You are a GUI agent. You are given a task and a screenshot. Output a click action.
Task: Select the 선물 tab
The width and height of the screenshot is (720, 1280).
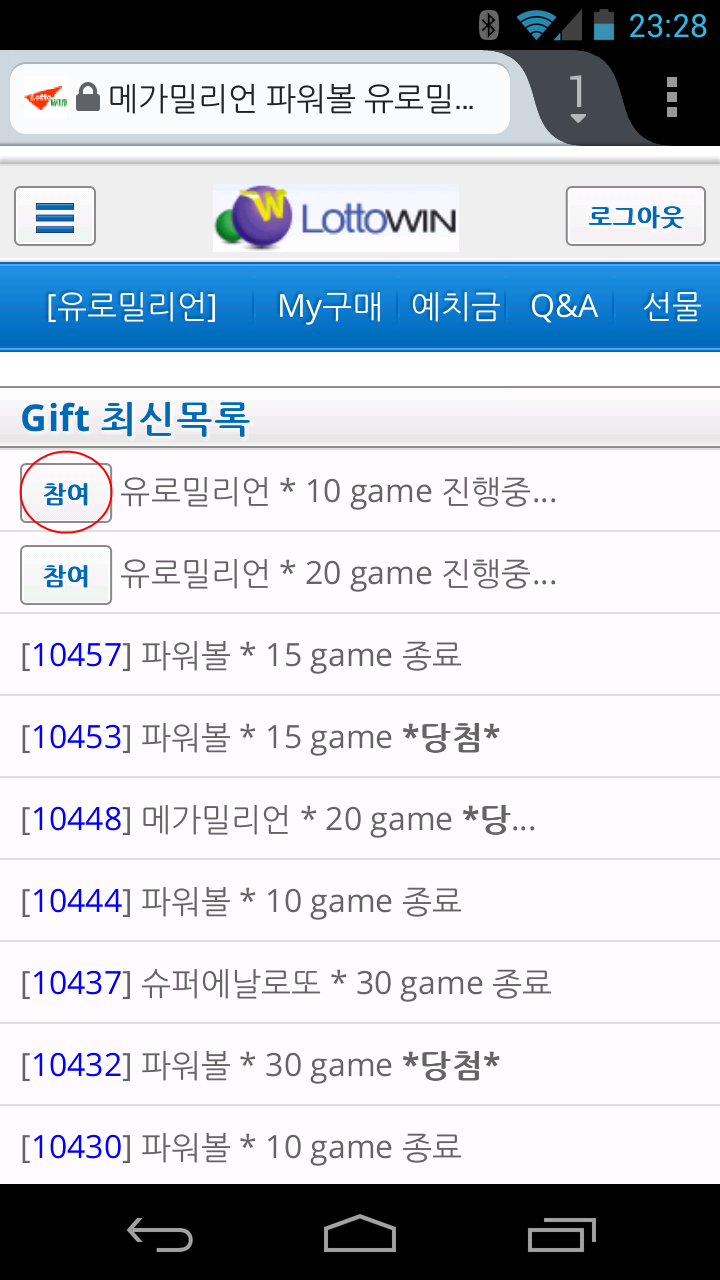point(671,306)
